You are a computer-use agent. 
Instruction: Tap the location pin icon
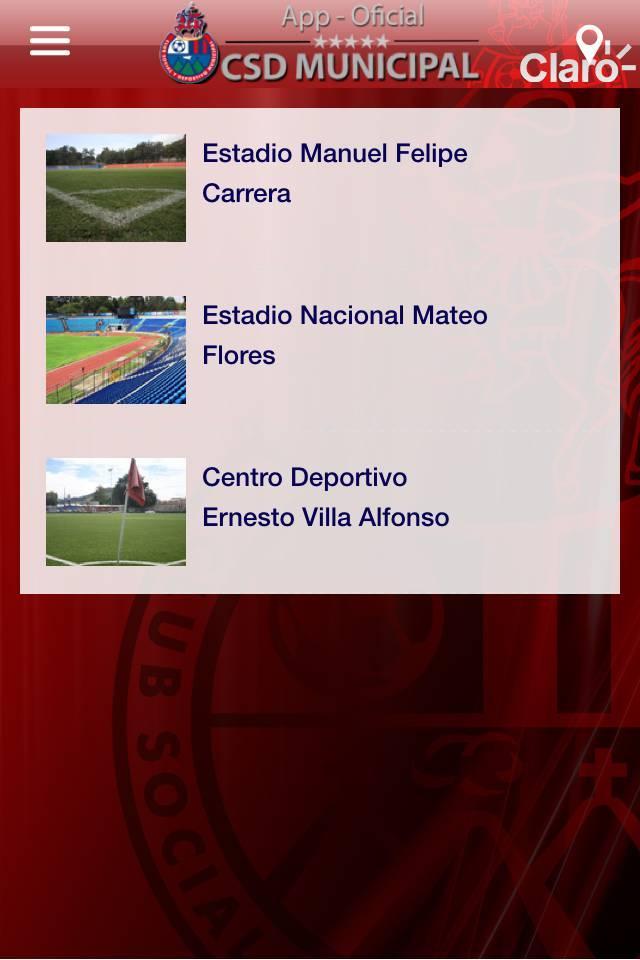[x=590, y=41]
